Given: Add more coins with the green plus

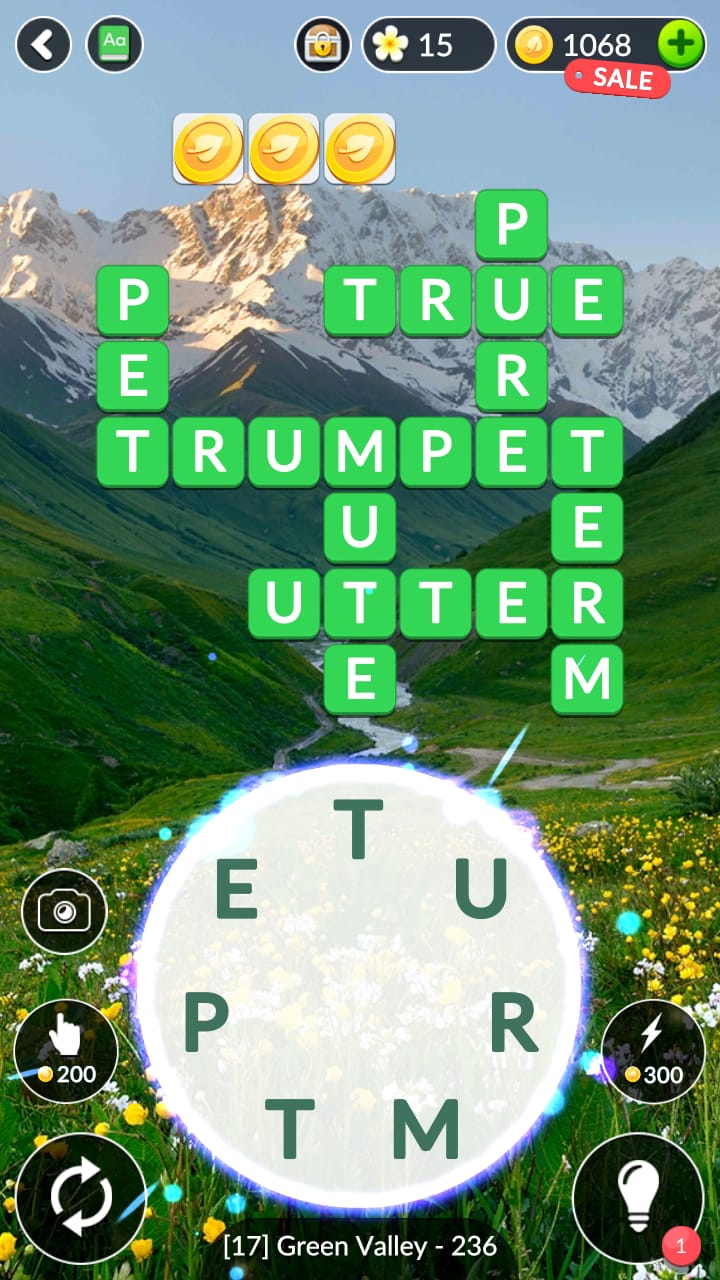Looking at the screenshot, I should pyautogui.click(x=681, y=45).
